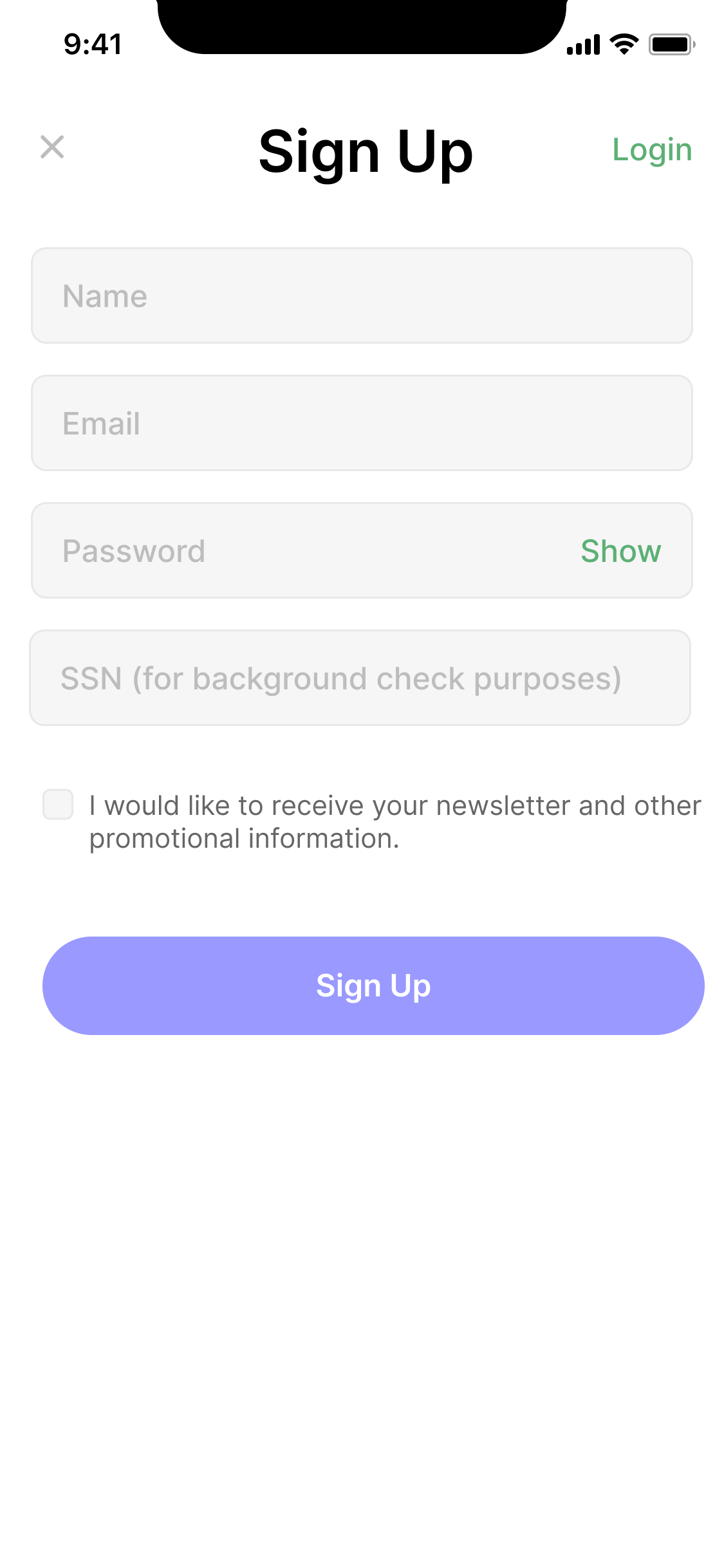Submit the form with the purple Sign Up button
This screenshot has width=724, height=1568.
click(373, 985)
